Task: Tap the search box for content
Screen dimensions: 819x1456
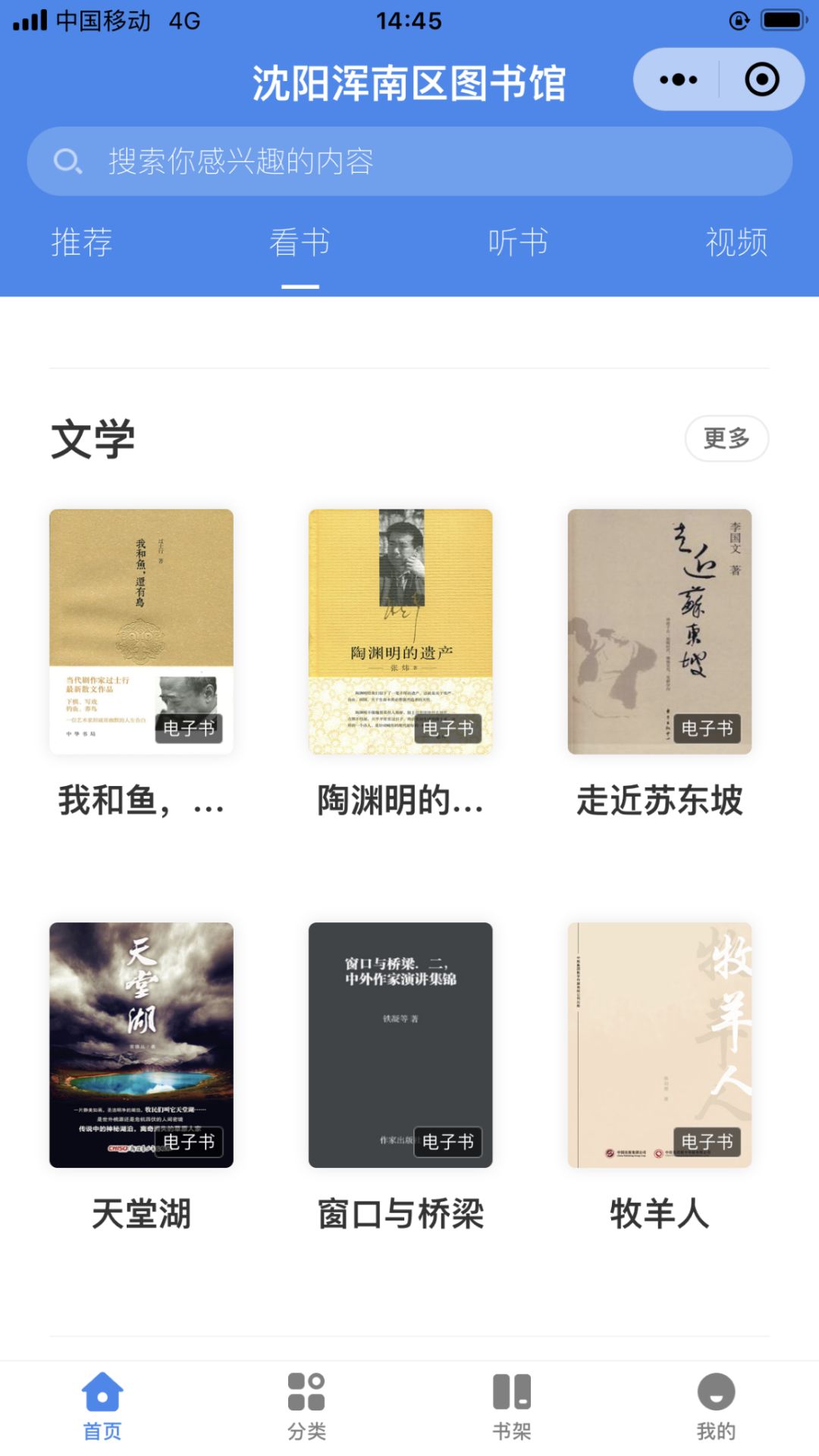Action: pyautogui.click(x=409, y=161)
